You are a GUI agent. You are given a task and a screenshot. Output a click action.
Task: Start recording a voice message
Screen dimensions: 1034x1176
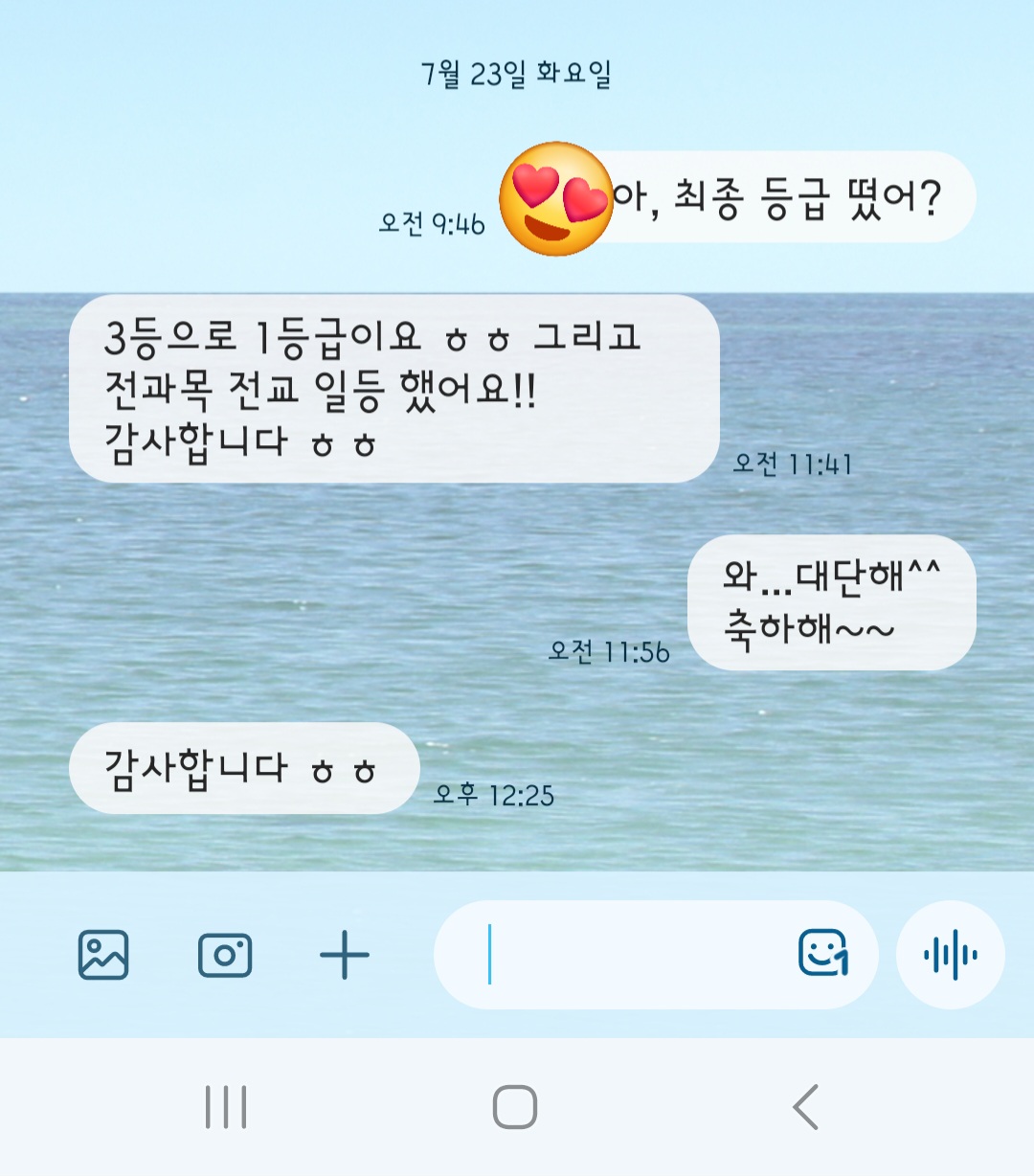pos(951,955)
